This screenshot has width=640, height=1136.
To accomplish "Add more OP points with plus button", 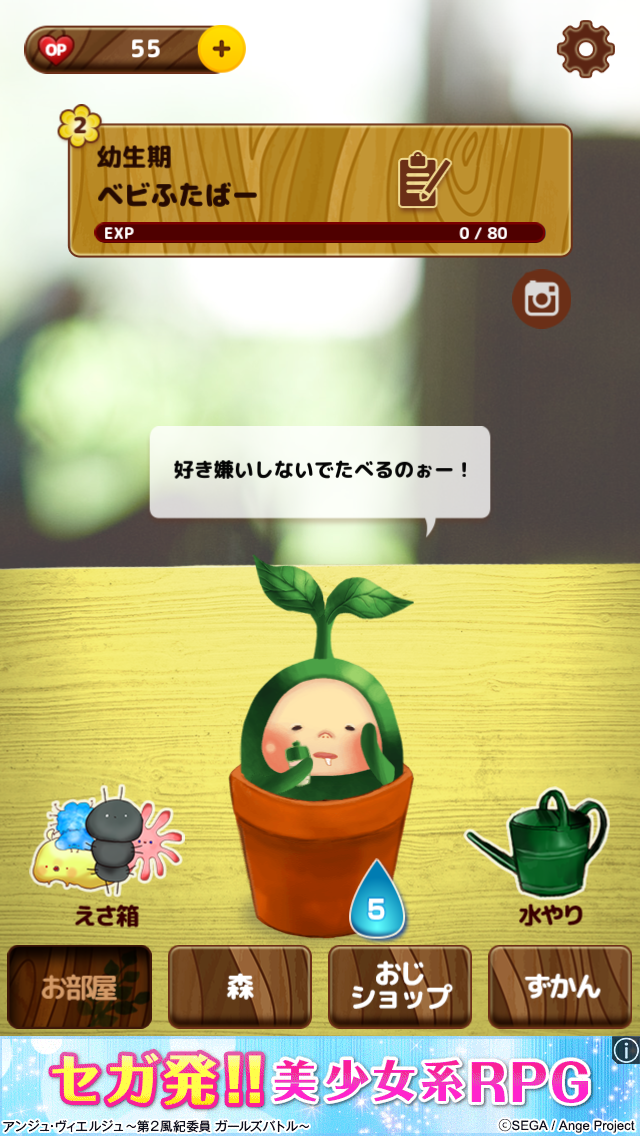I will (x=221, y=49).
